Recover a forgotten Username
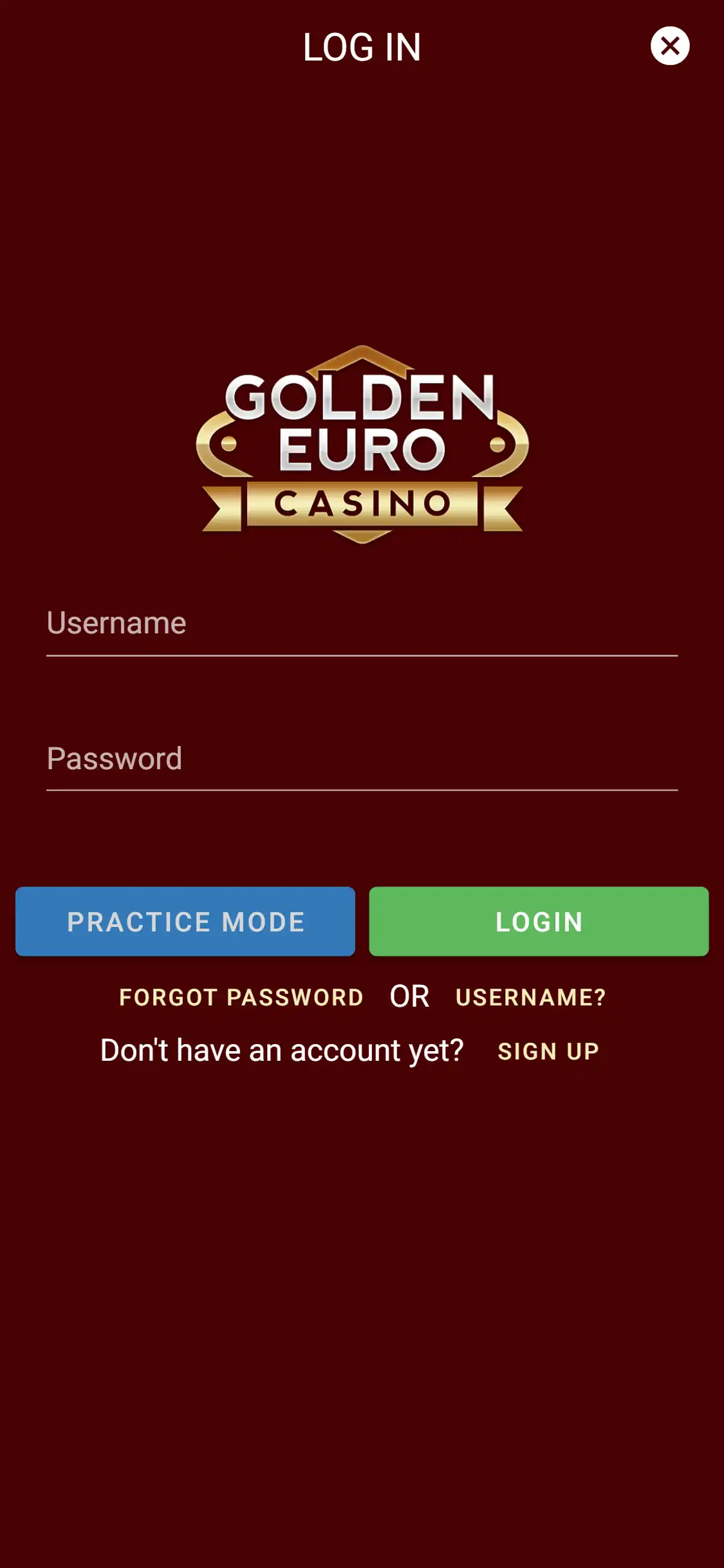The width and height of the screenshot is (724, 1568). click(x=530, y=997)
